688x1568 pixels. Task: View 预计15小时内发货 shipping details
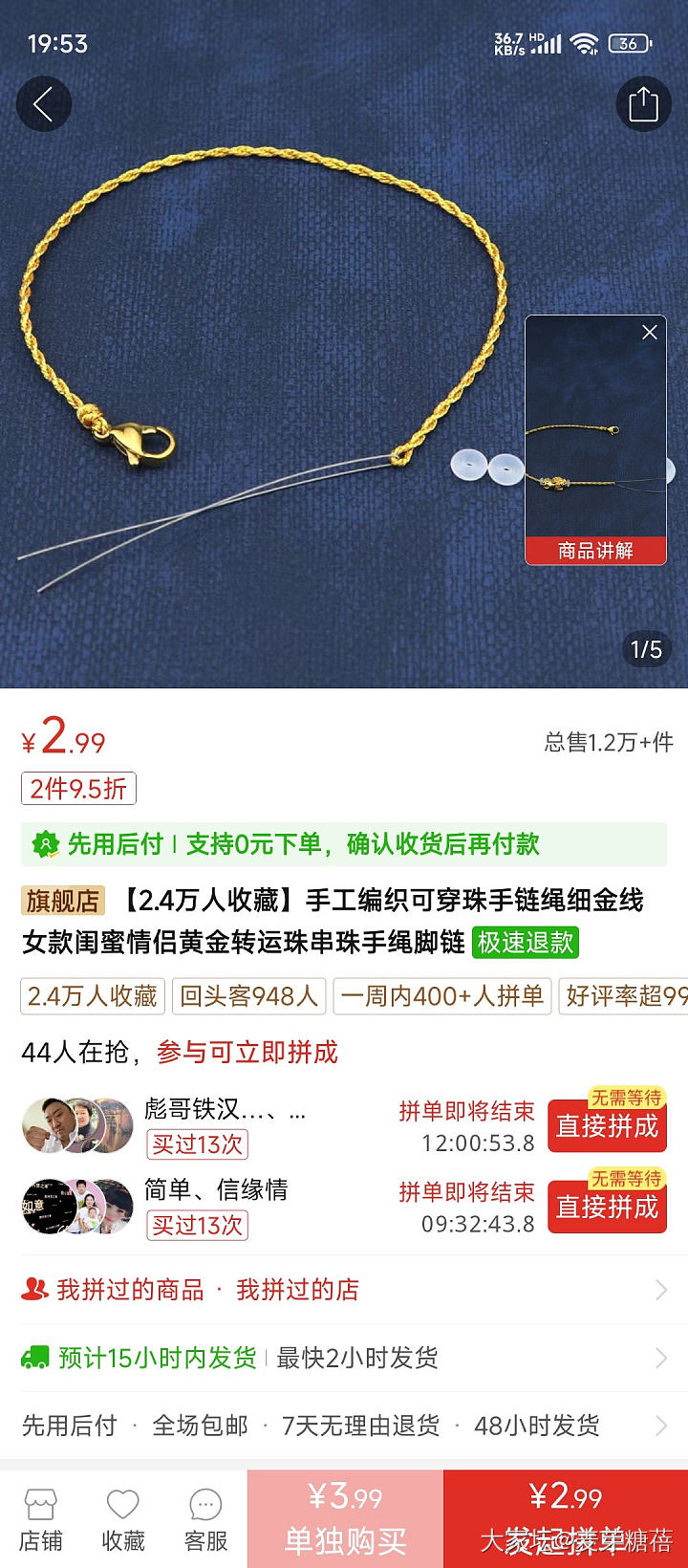pyautogui.click(x=344, y=1358)
